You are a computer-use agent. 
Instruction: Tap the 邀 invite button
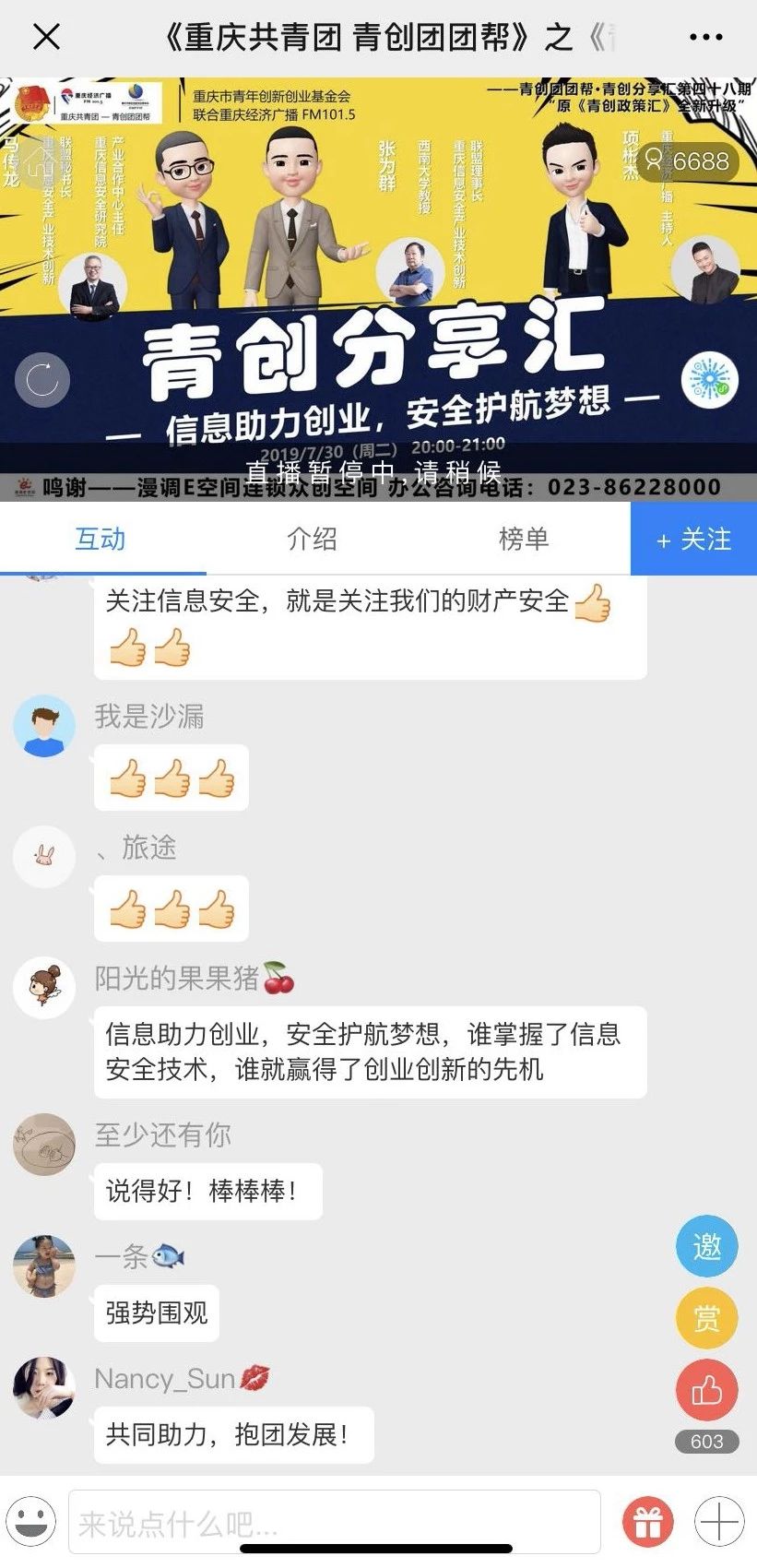tap(706, 1246)
